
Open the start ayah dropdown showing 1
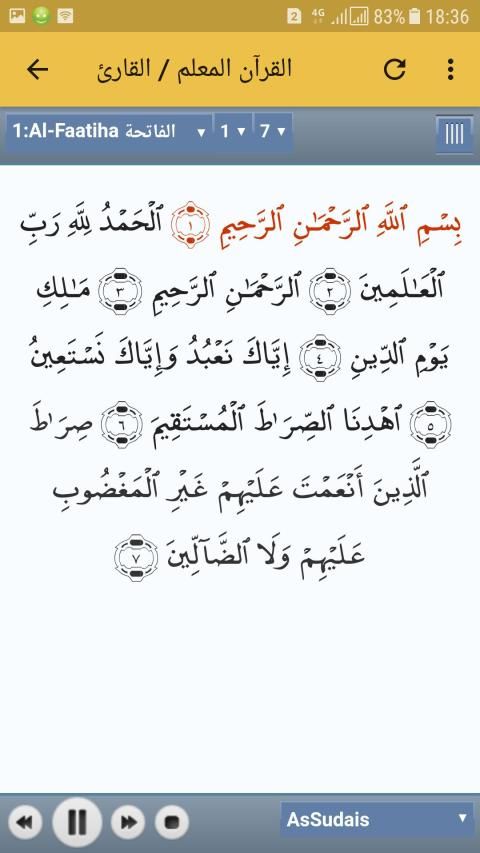click(233, 132)
